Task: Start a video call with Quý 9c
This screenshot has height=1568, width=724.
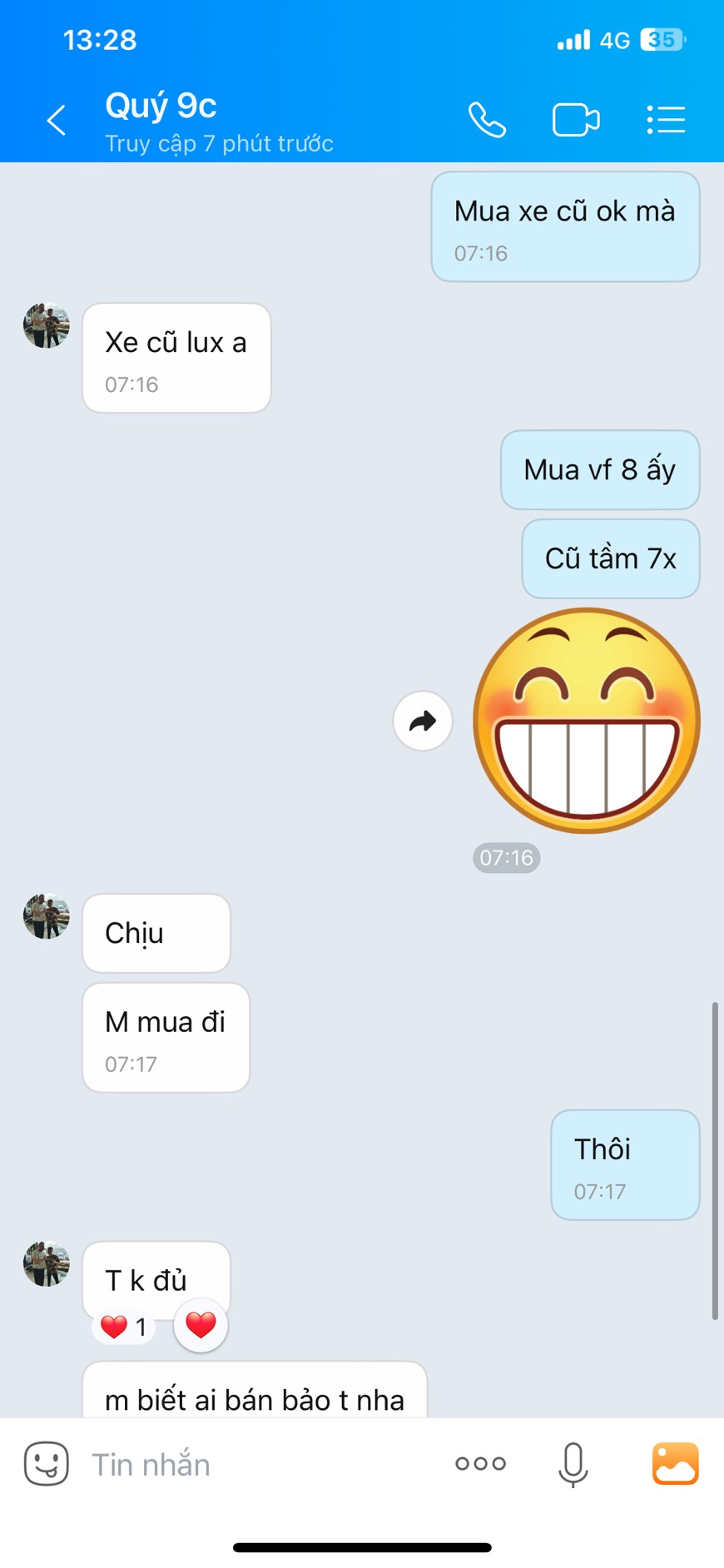Action: click(576, 121)
